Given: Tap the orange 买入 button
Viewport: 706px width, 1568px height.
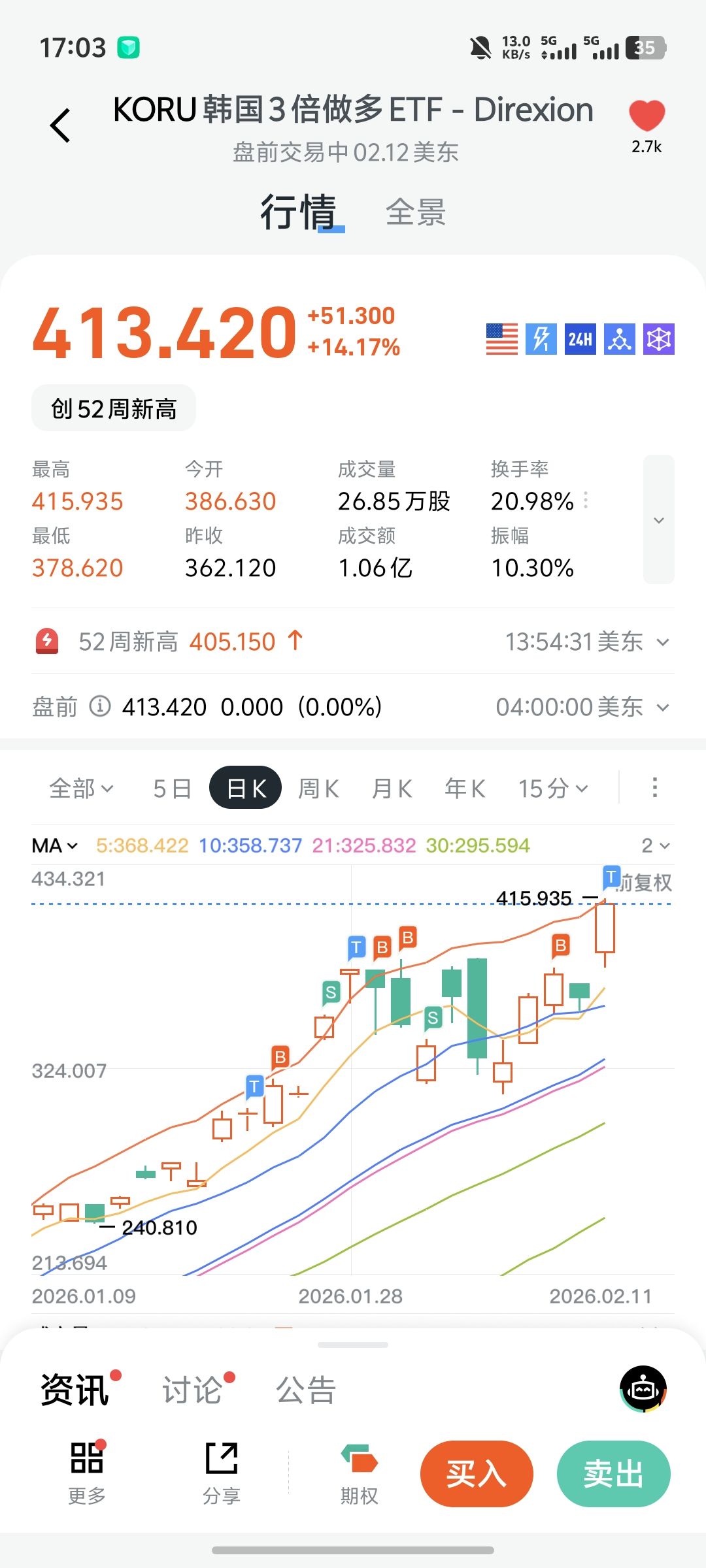Looking at the screenshot, I should pyautogui.click(x=477, y=1474).
